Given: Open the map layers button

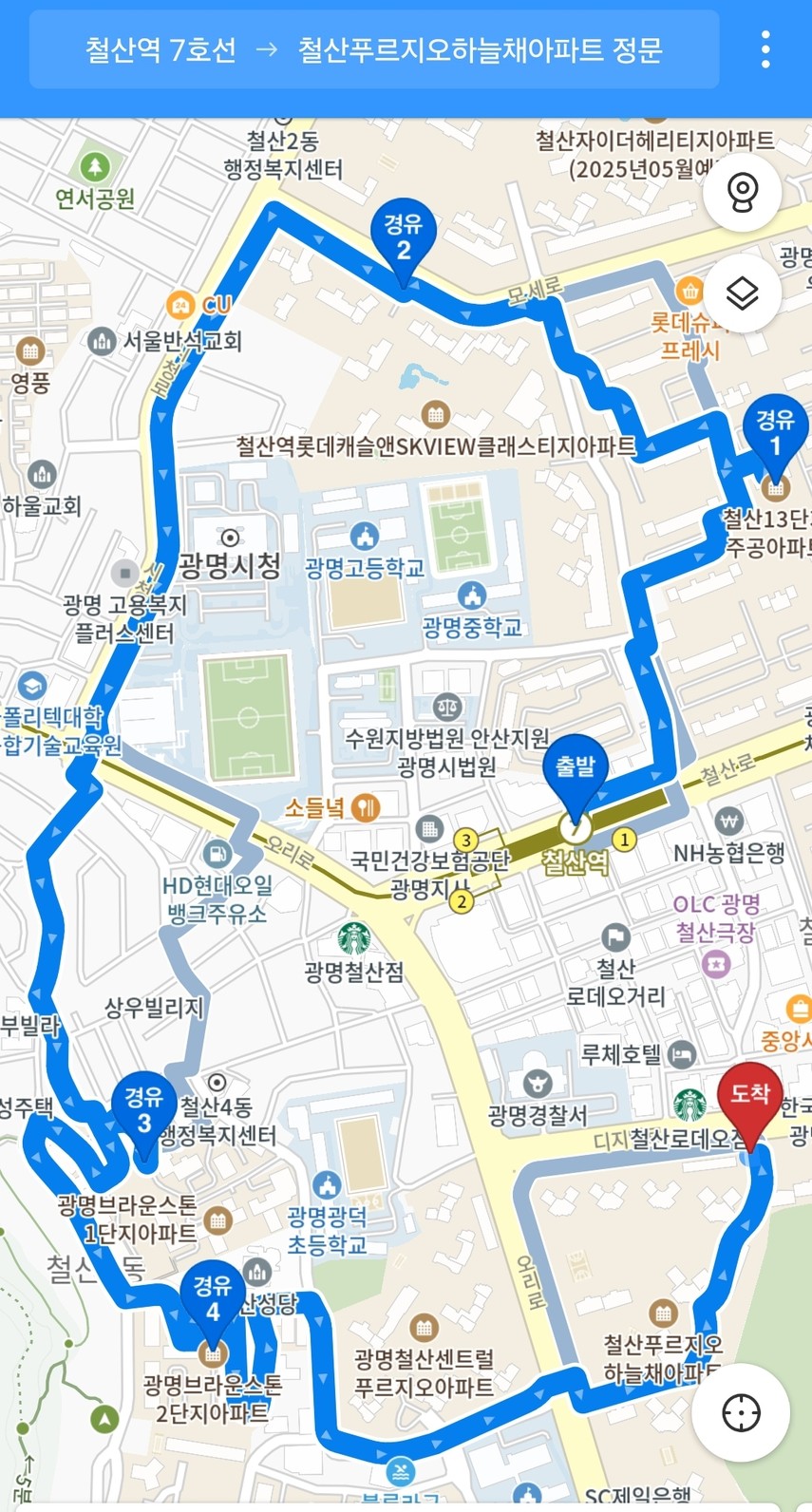Looking at the screenshot, I should click(742, 293).
